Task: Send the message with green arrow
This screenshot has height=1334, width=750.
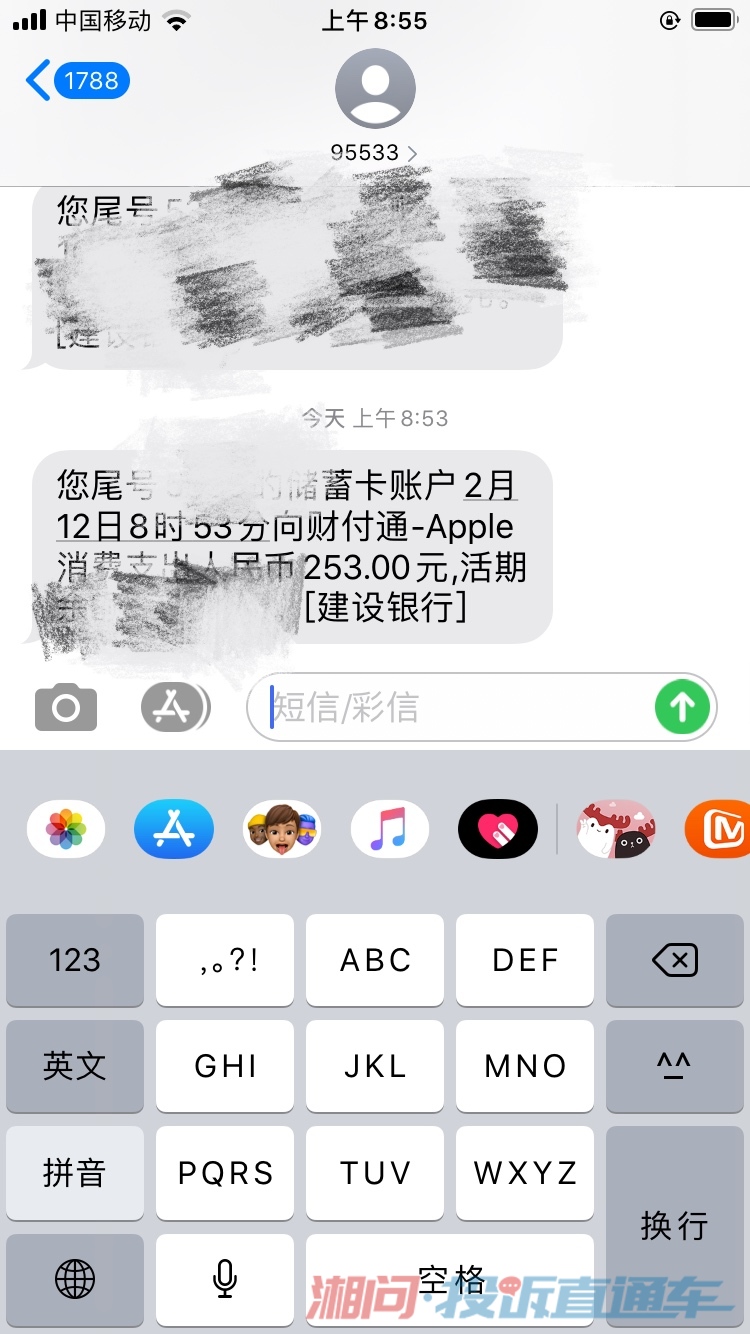Action: pos(682,708)
